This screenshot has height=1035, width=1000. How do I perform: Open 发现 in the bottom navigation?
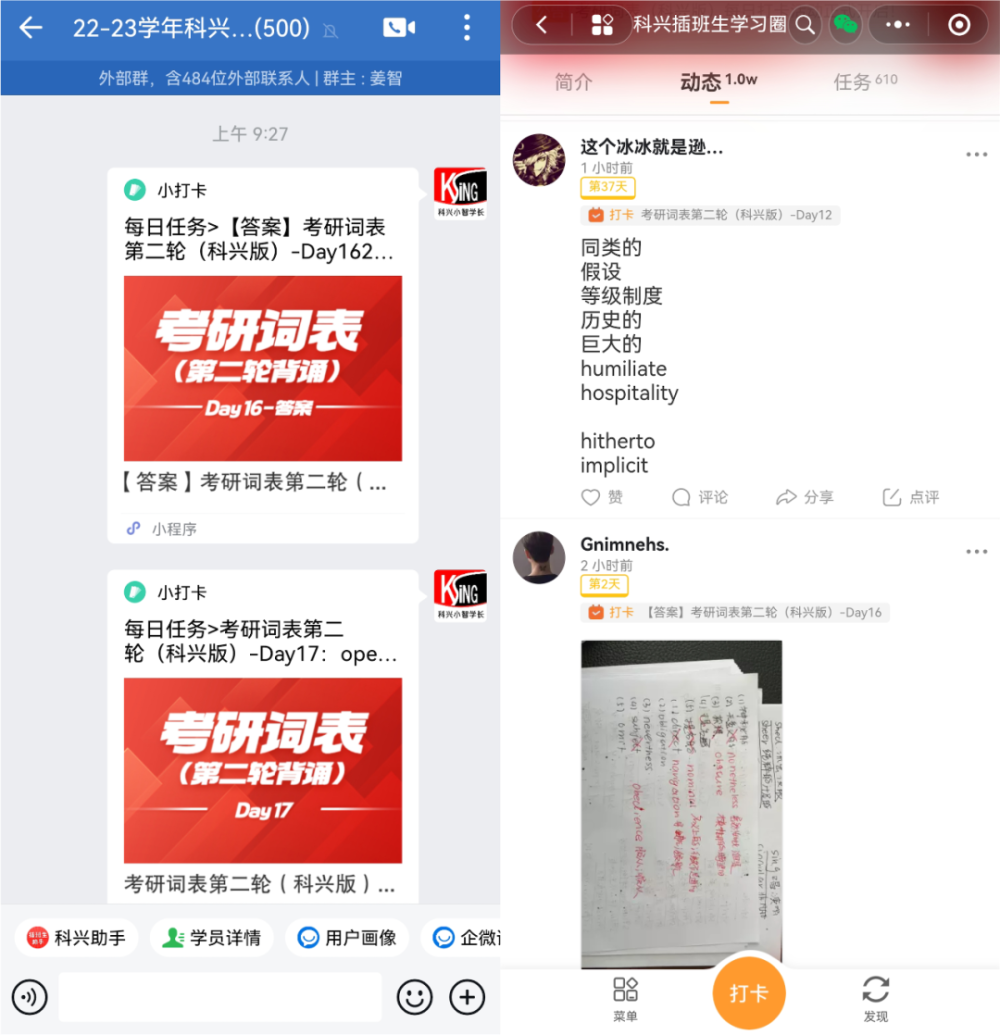(875, 997)
